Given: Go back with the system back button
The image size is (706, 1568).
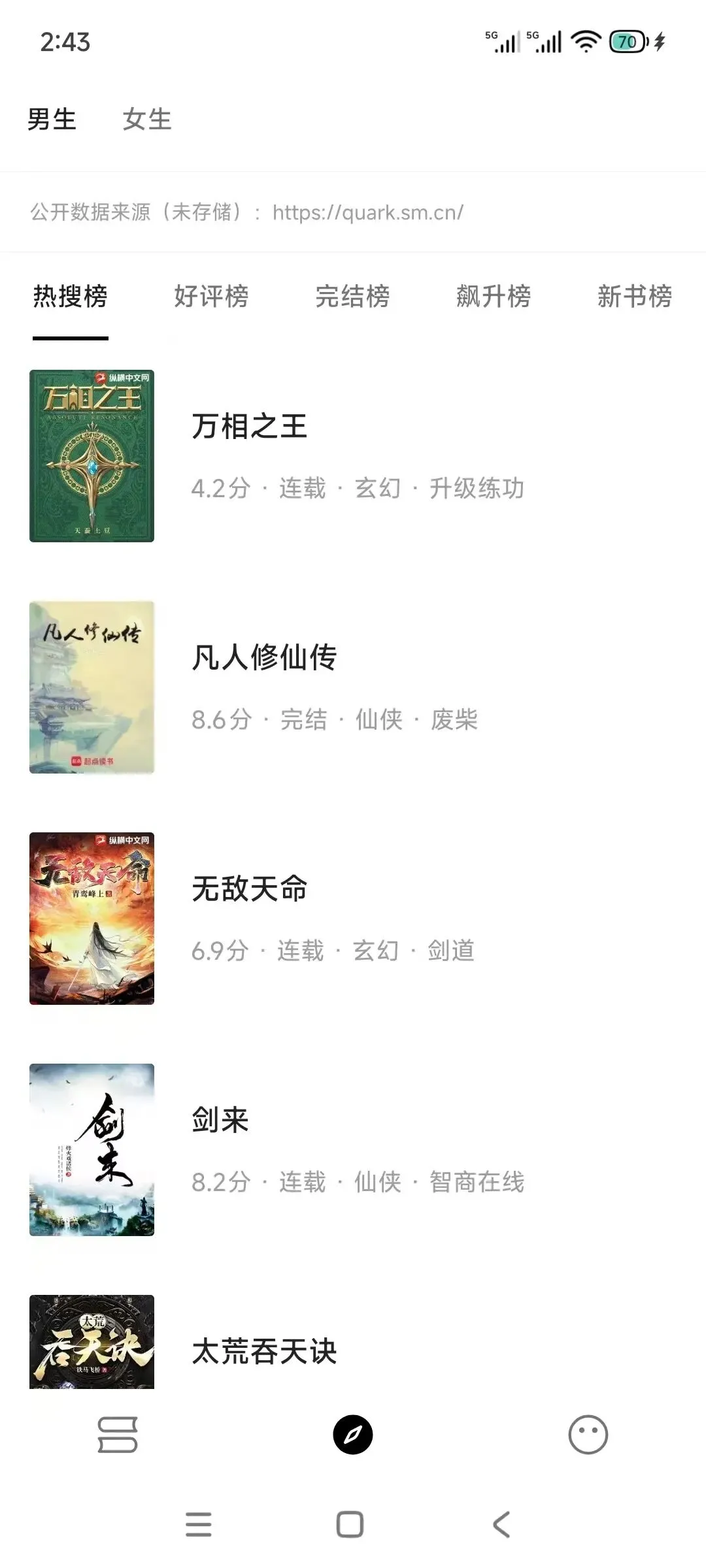Looking at the screenshot, I should tap(501, 1525).
